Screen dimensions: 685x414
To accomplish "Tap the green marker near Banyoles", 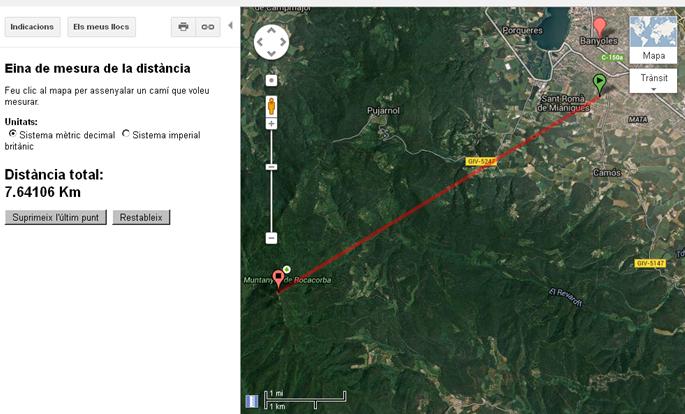I will (x=599, y=82).
